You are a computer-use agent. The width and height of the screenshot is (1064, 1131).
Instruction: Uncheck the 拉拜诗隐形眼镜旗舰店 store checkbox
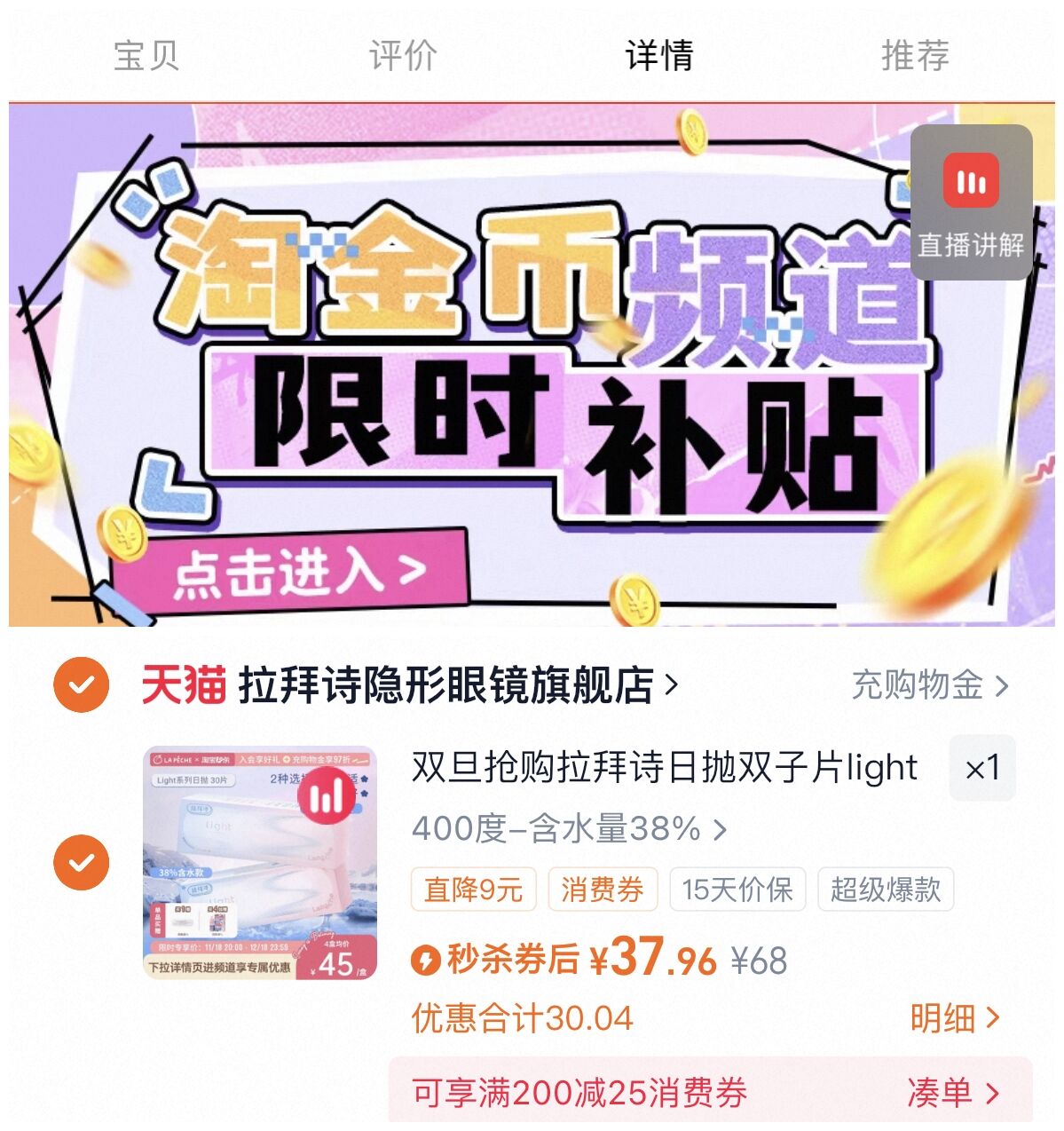(82, 684)
